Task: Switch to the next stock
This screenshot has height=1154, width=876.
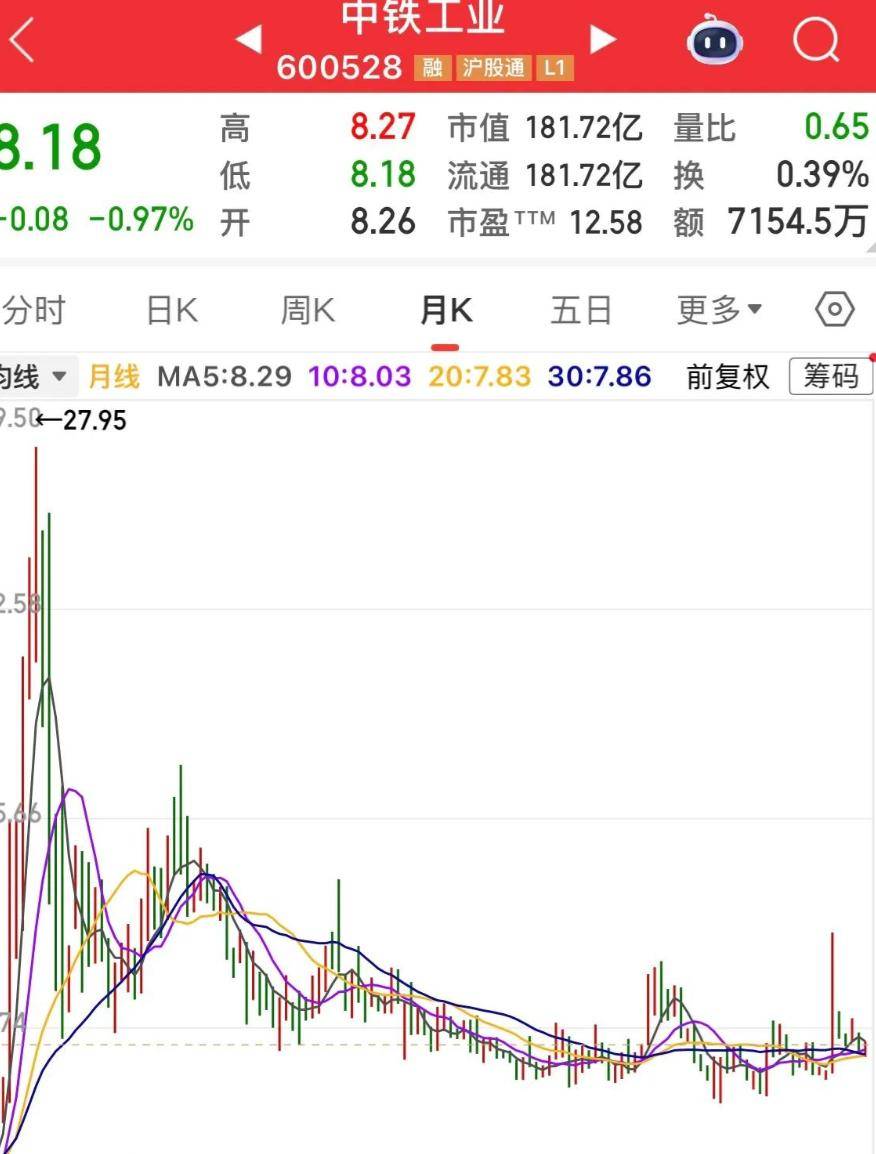Action: pyautogui.click(x=602, y=40)
